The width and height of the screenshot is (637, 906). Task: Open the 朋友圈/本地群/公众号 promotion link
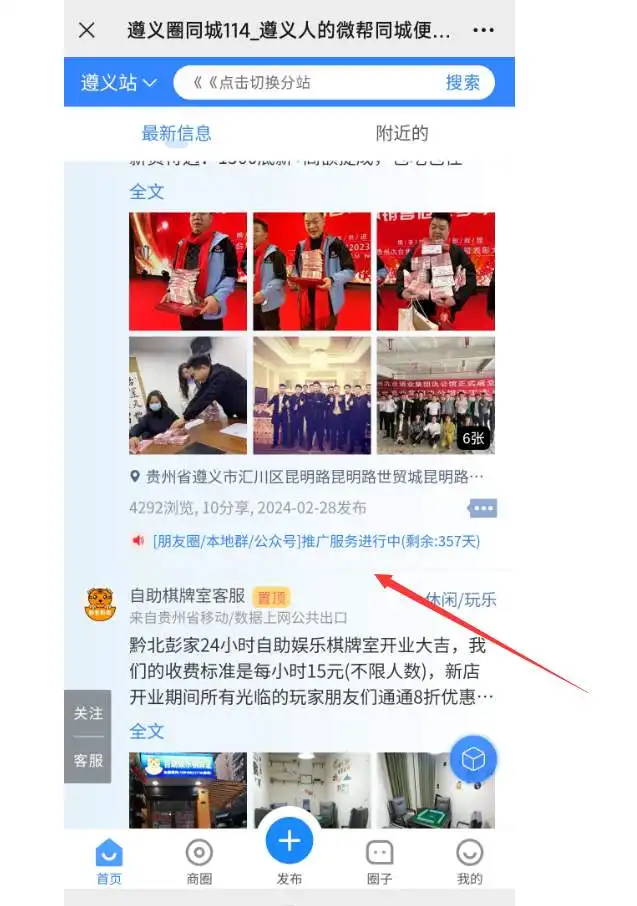[x=315, y=541]
